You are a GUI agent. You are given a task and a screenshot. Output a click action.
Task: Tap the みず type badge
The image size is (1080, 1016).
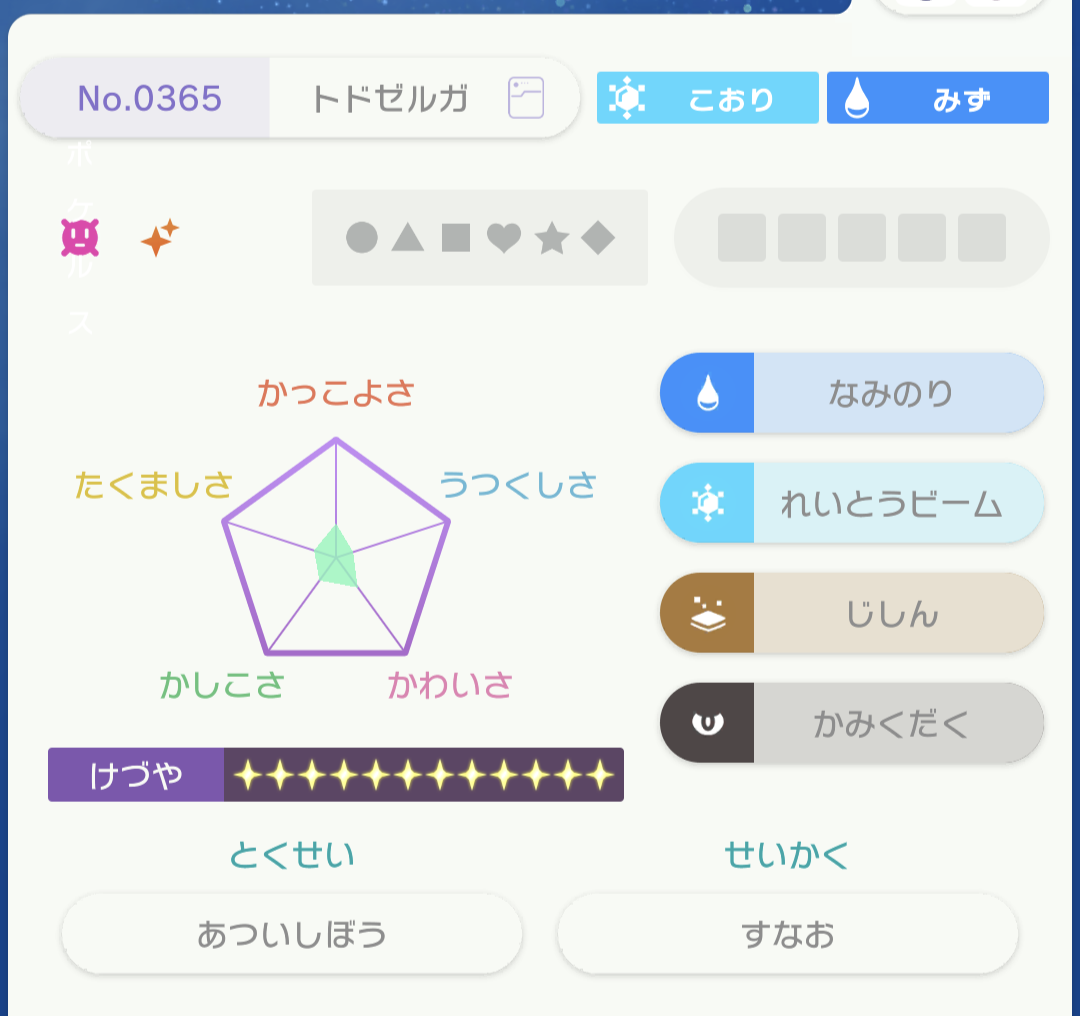[937, 98]
